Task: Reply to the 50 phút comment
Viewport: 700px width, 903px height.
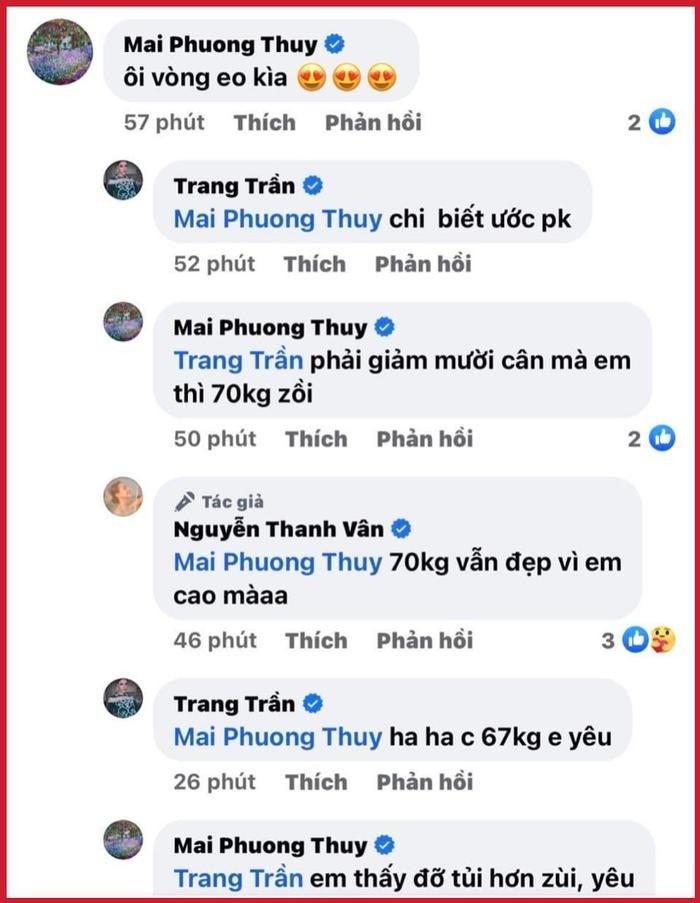Action: point(424,438)
